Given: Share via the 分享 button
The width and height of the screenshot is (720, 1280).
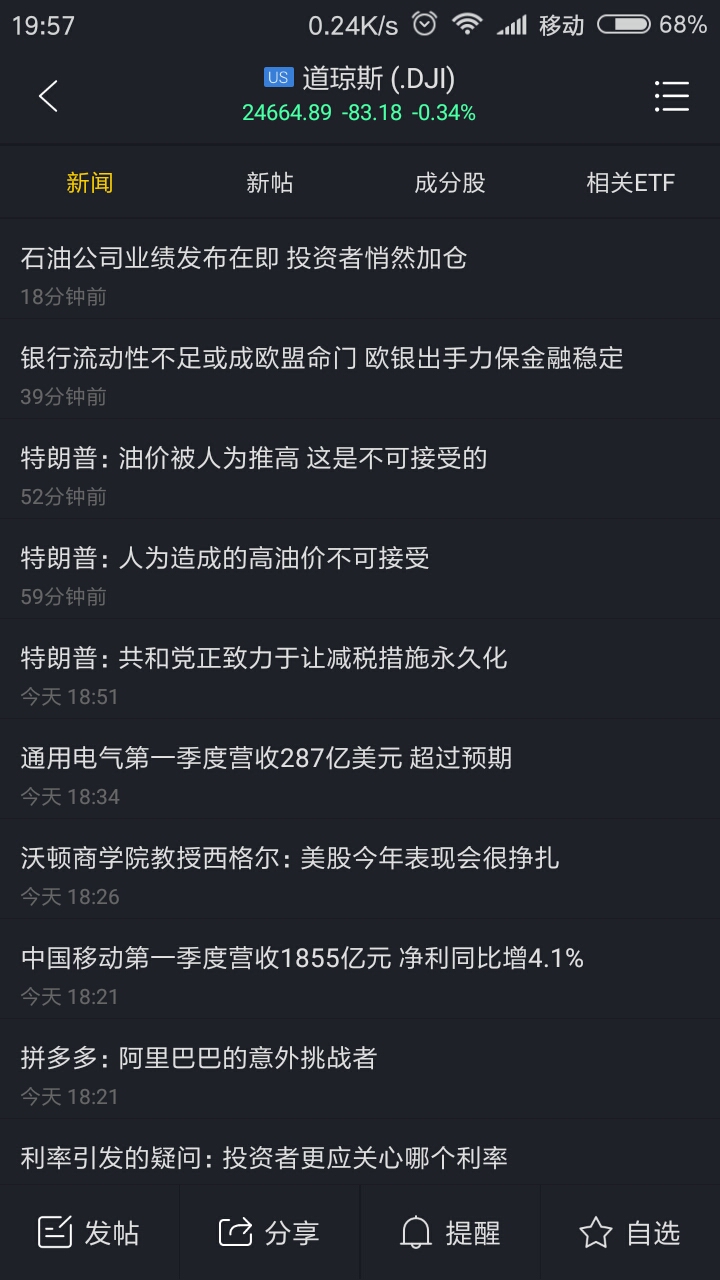Looking at the screenshot, I should [x=270, y=1233].
